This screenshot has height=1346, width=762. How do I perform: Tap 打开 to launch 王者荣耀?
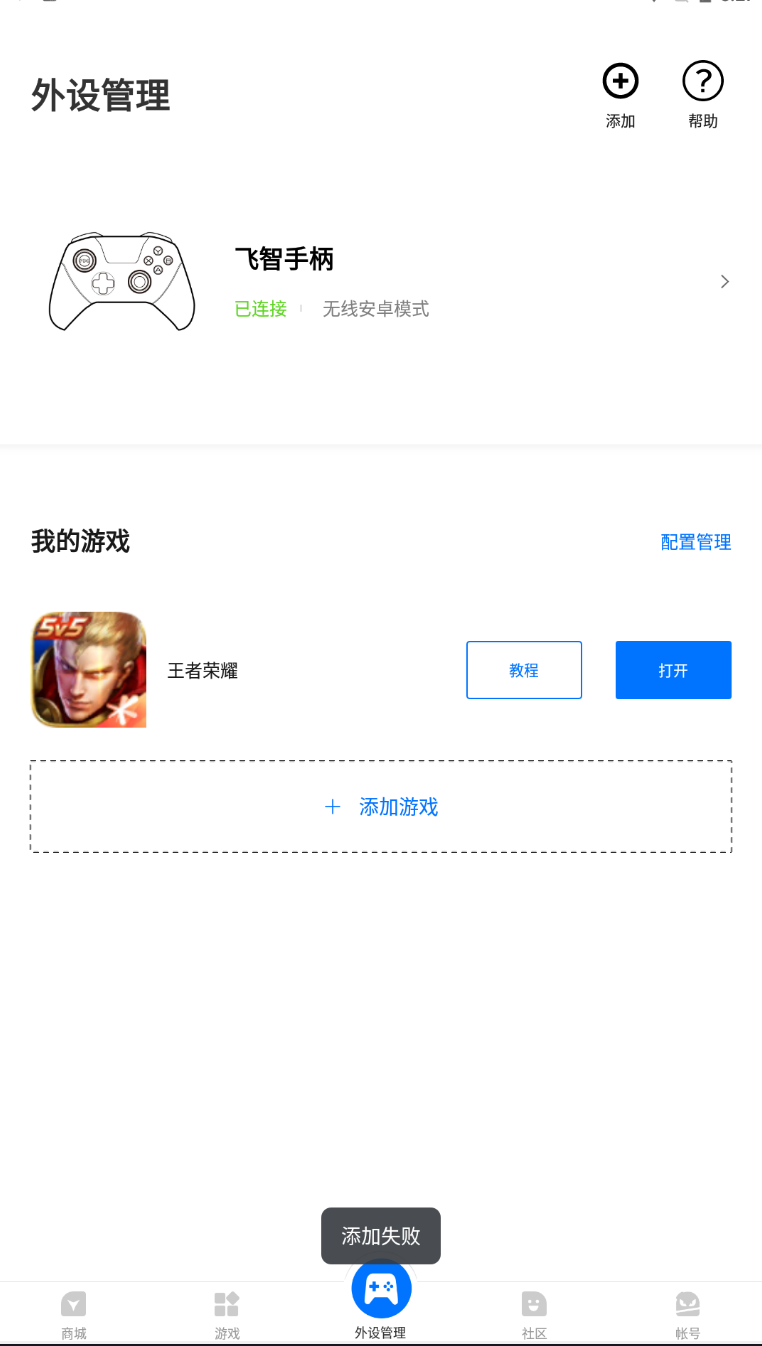673,670
